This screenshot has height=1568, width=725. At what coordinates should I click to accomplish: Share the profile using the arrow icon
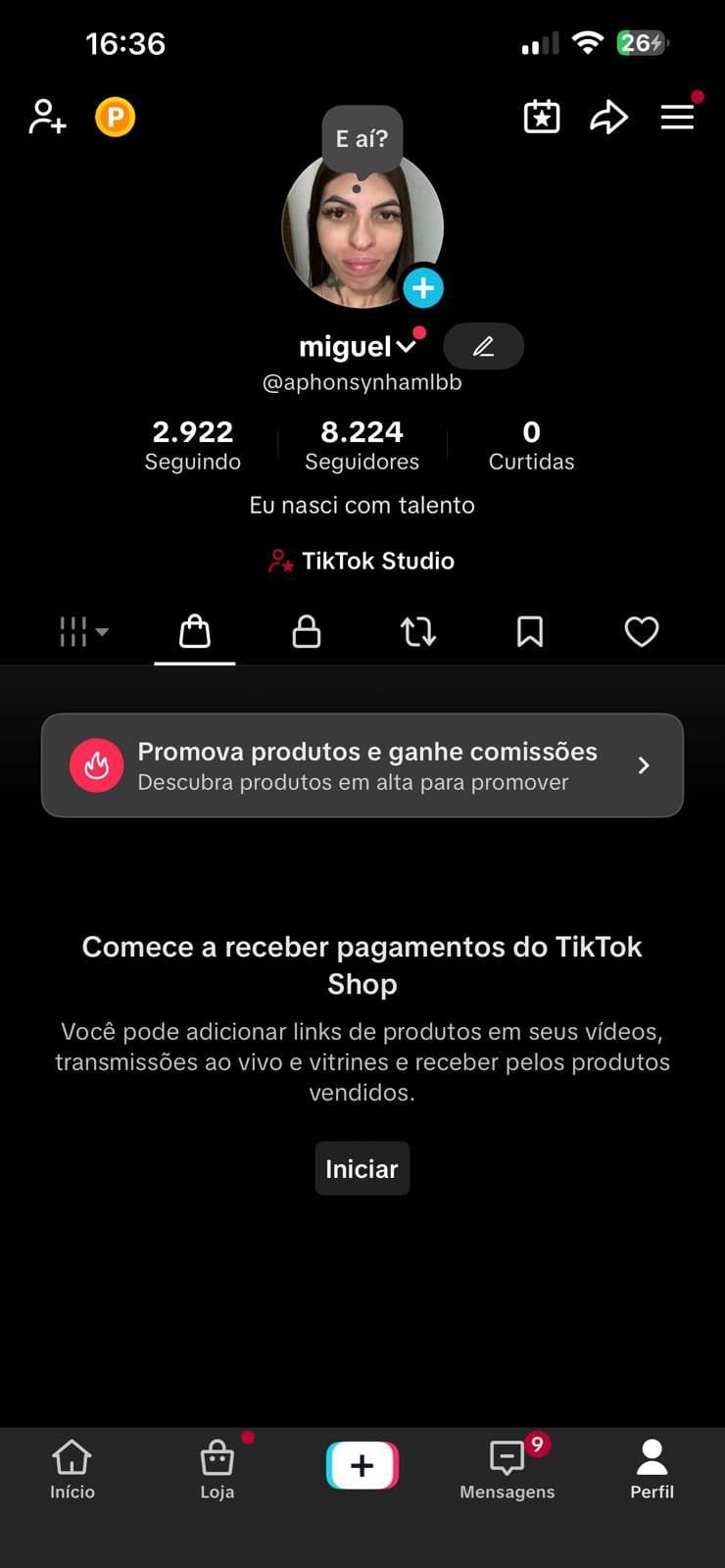pos(609,117)
